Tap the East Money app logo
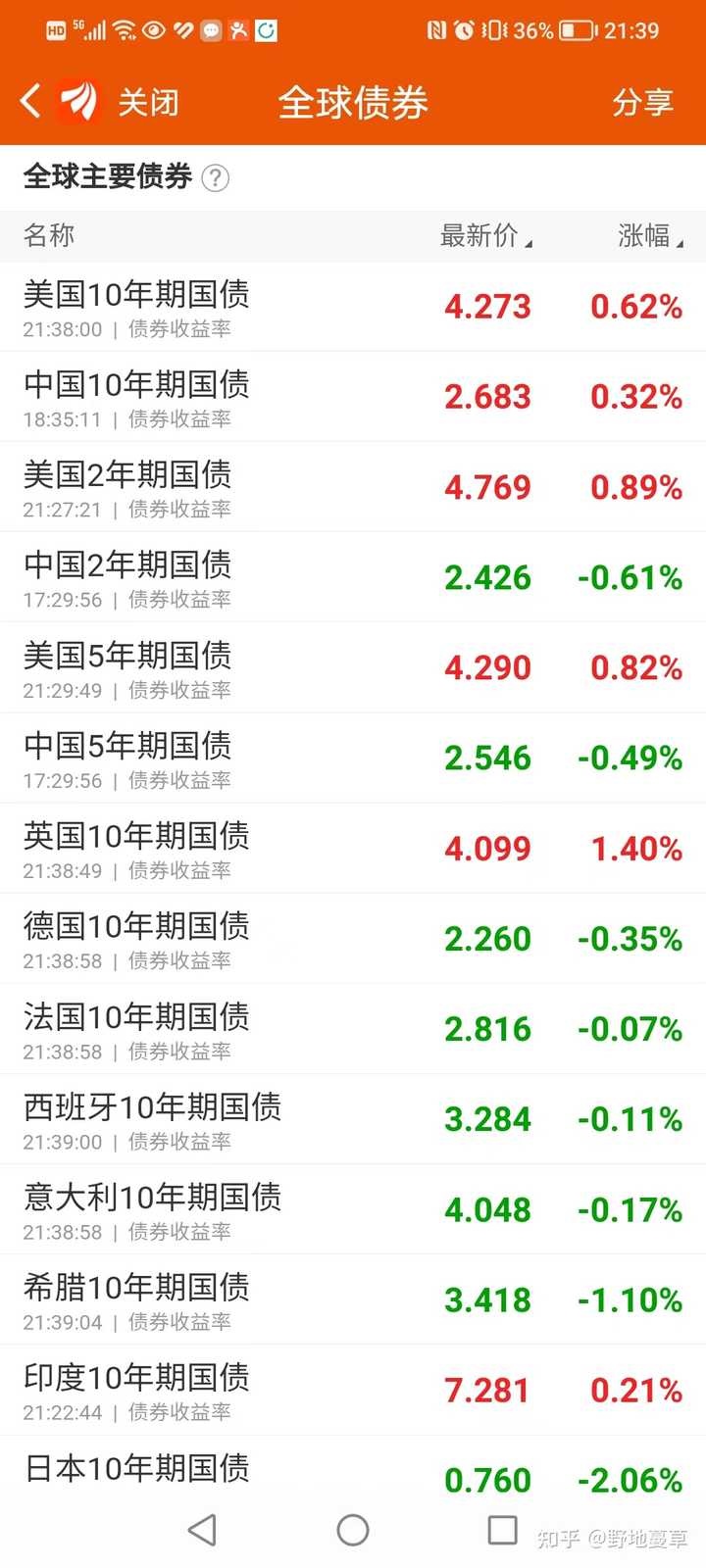 (78, 101)
